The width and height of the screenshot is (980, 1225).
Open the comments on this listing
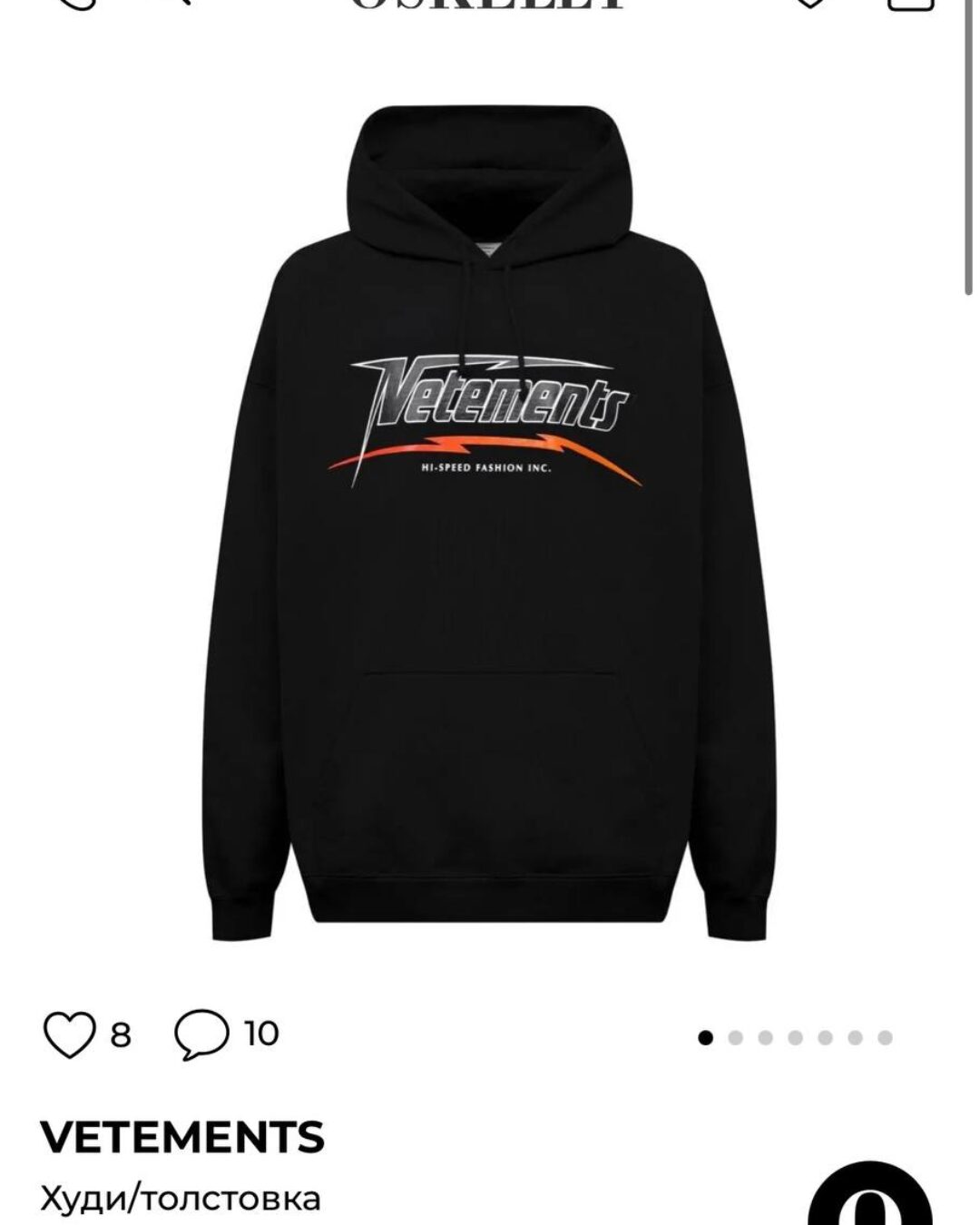201,1034
